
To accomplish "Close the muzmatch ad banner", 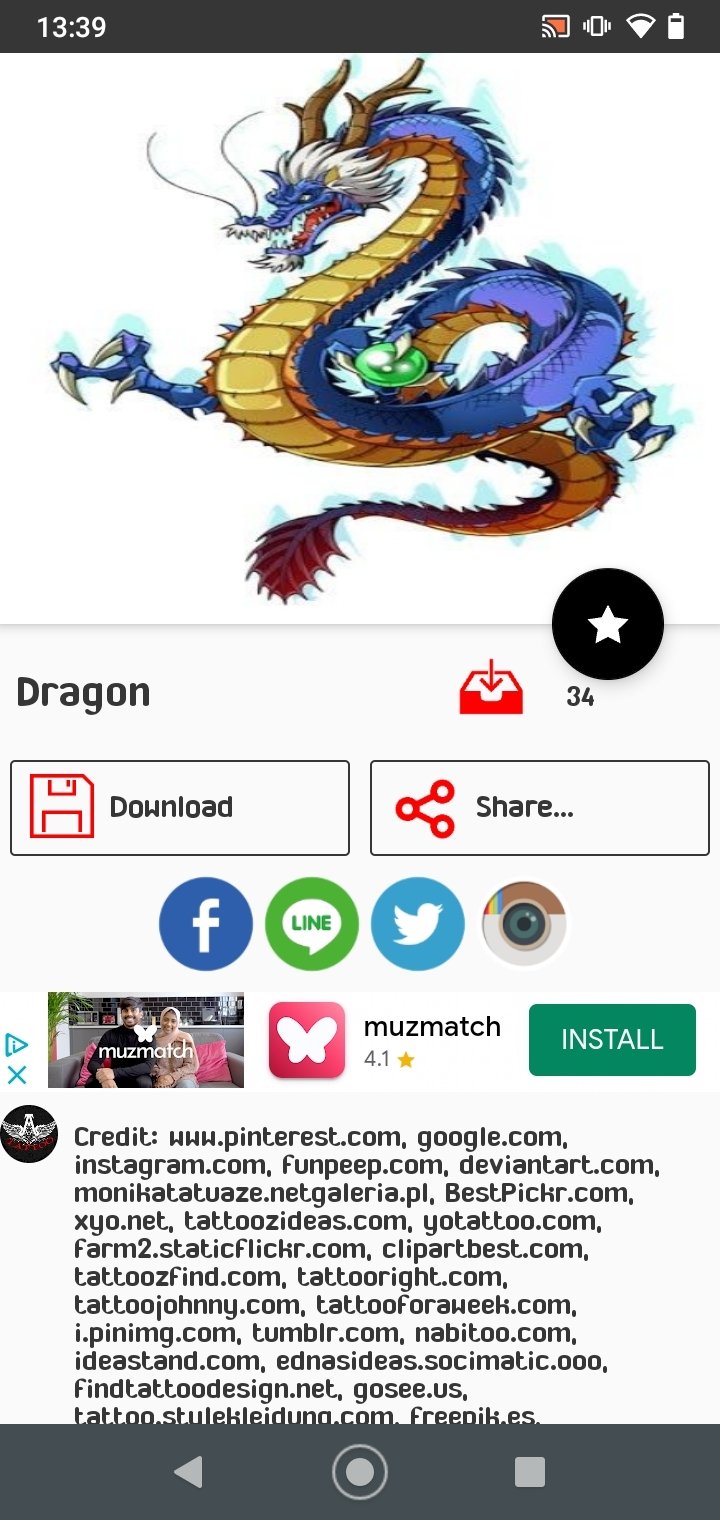I will click(x=17, y=1075).
